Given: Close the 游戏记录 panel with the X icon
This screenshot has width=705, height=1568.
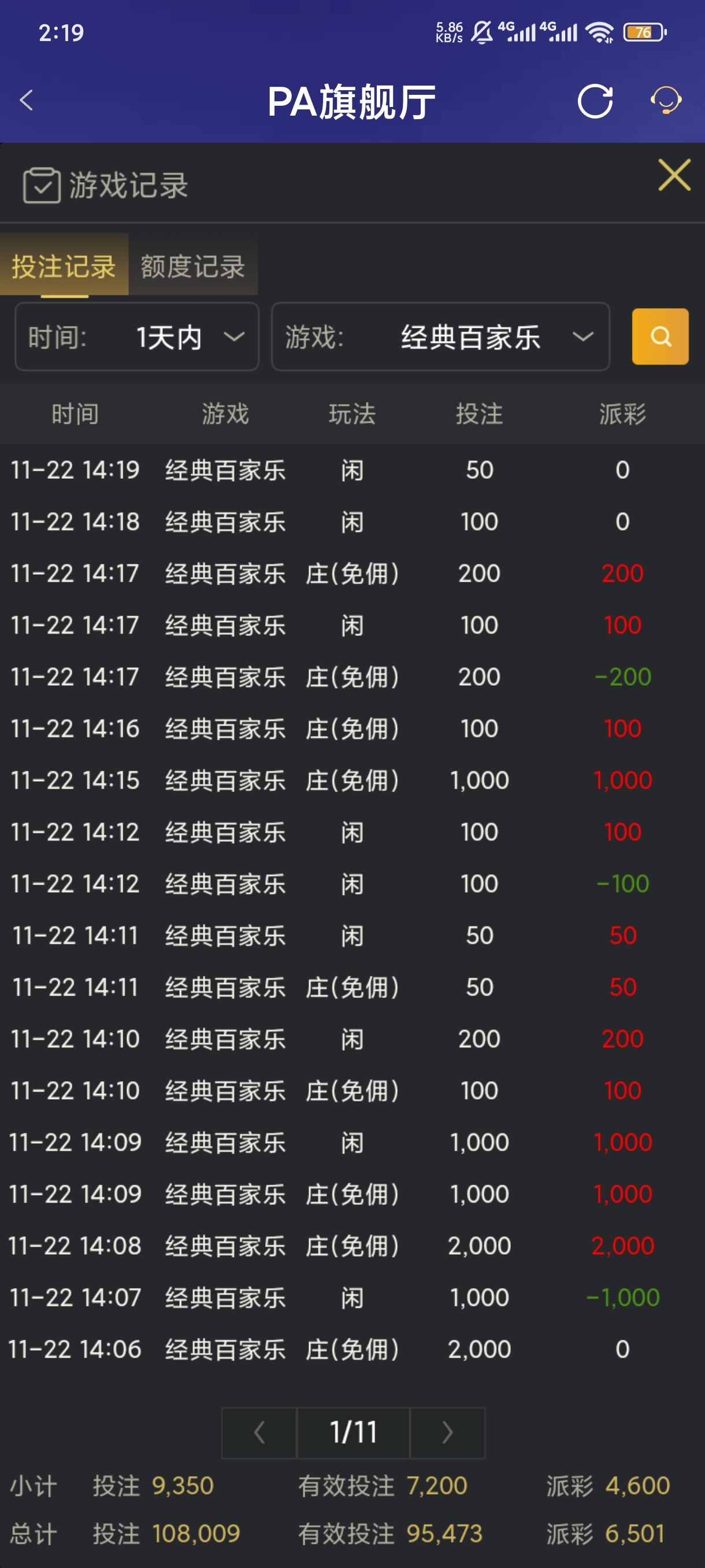Looking at the screenshot, I should click(673, 176).
